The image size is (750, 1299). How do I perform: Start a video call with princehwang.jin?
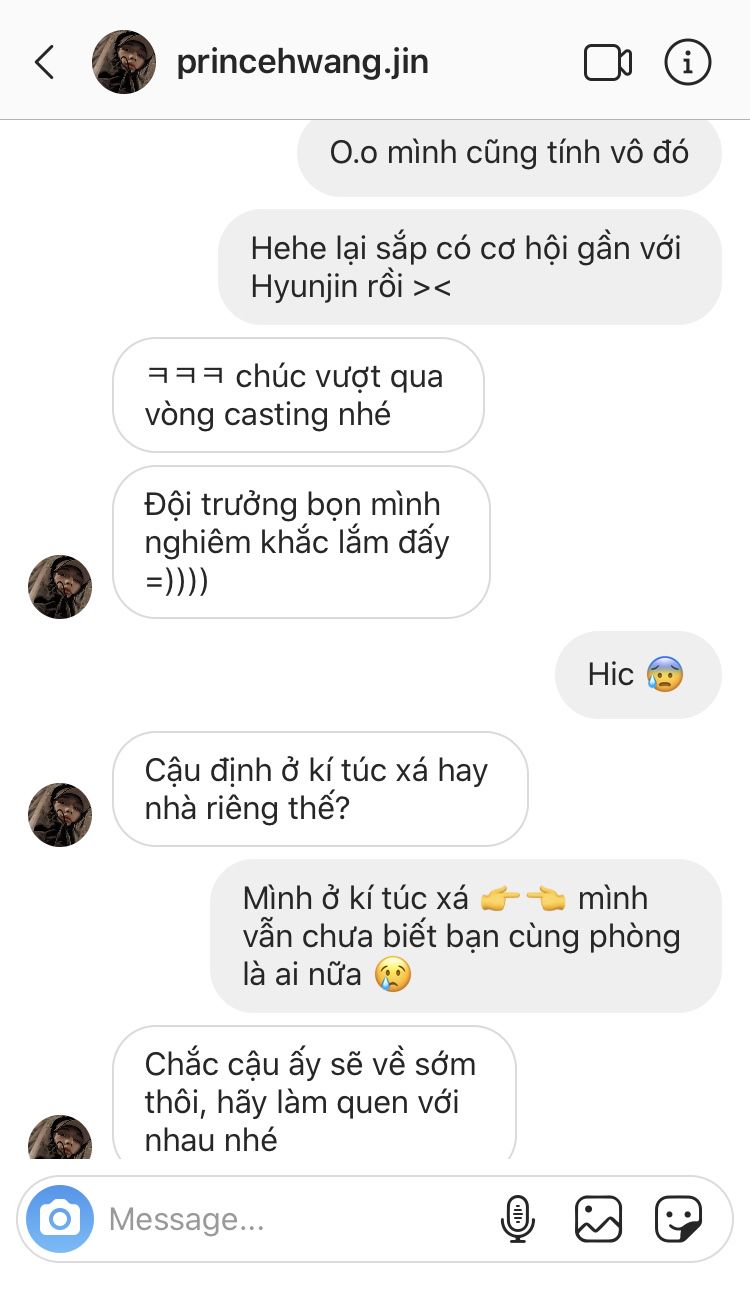pos(607,63)
